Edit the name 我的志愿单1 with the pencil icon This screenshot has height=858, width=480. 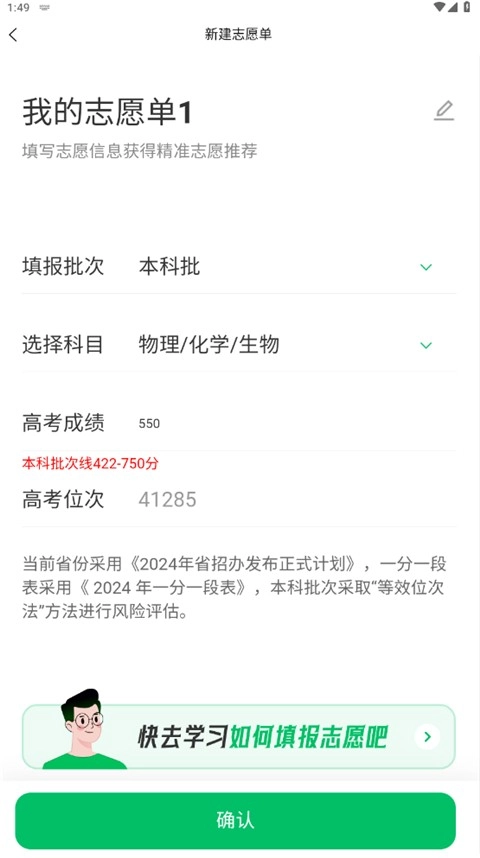(444, 111)
